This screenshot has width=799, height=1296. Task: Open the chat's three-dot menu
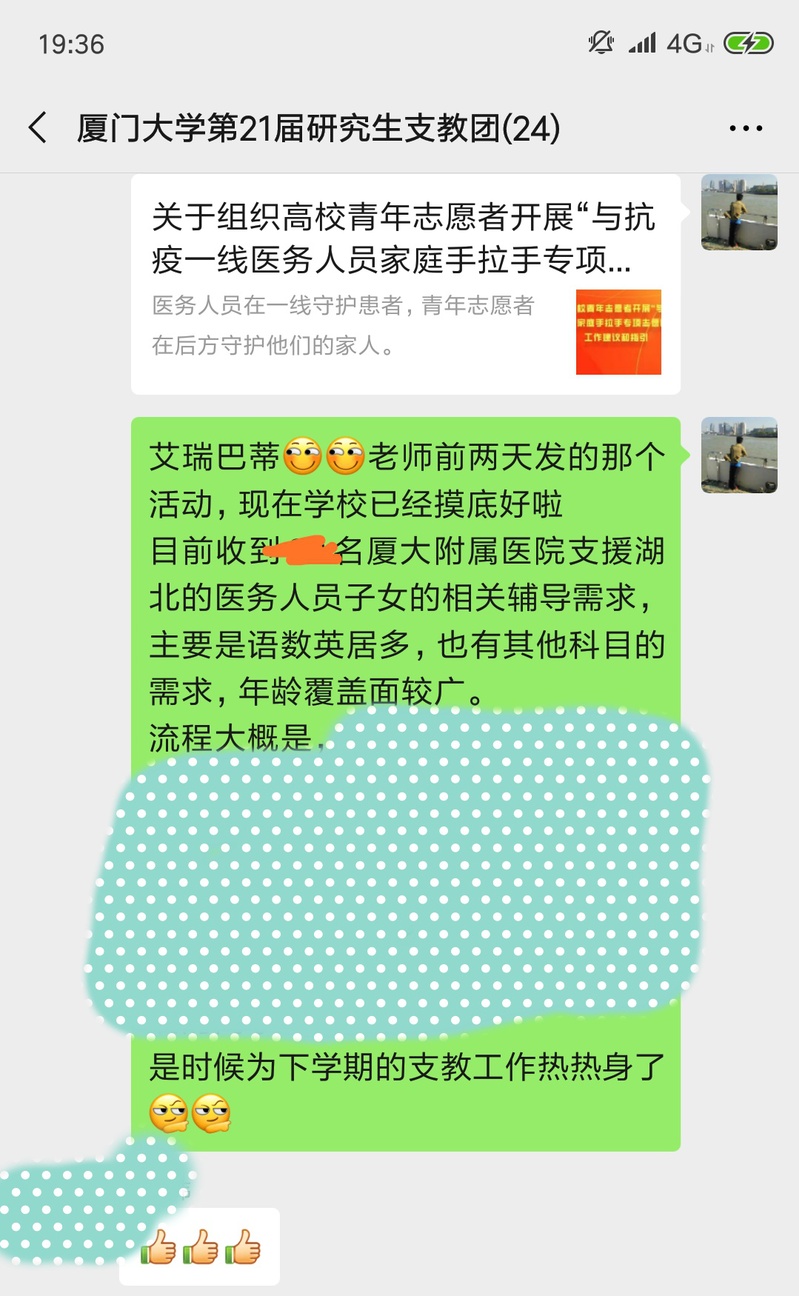[745, 128]
